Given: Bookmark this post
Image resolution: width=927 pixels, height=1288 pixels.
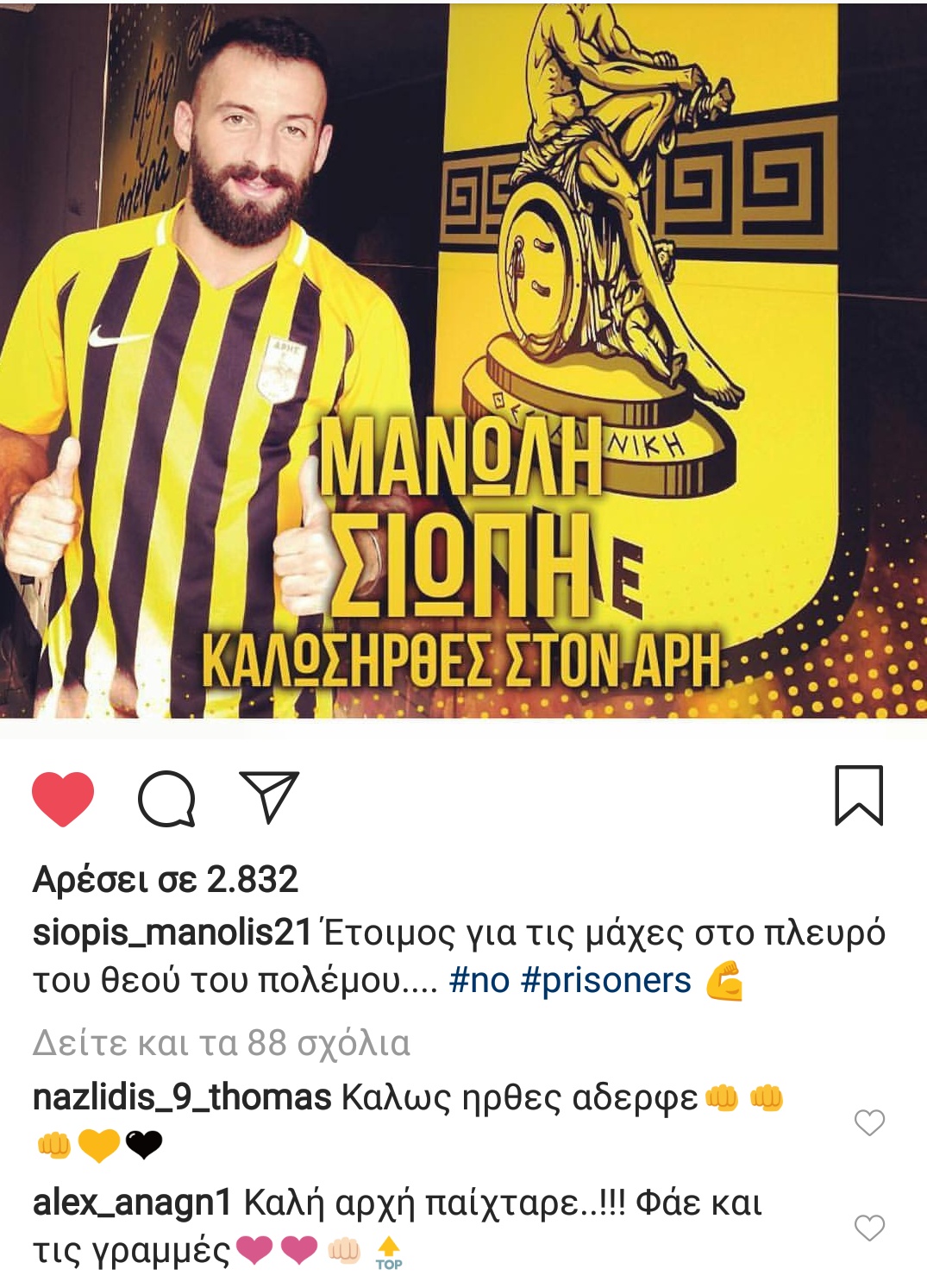Looking at the screenshot, I should coord(859,795).
